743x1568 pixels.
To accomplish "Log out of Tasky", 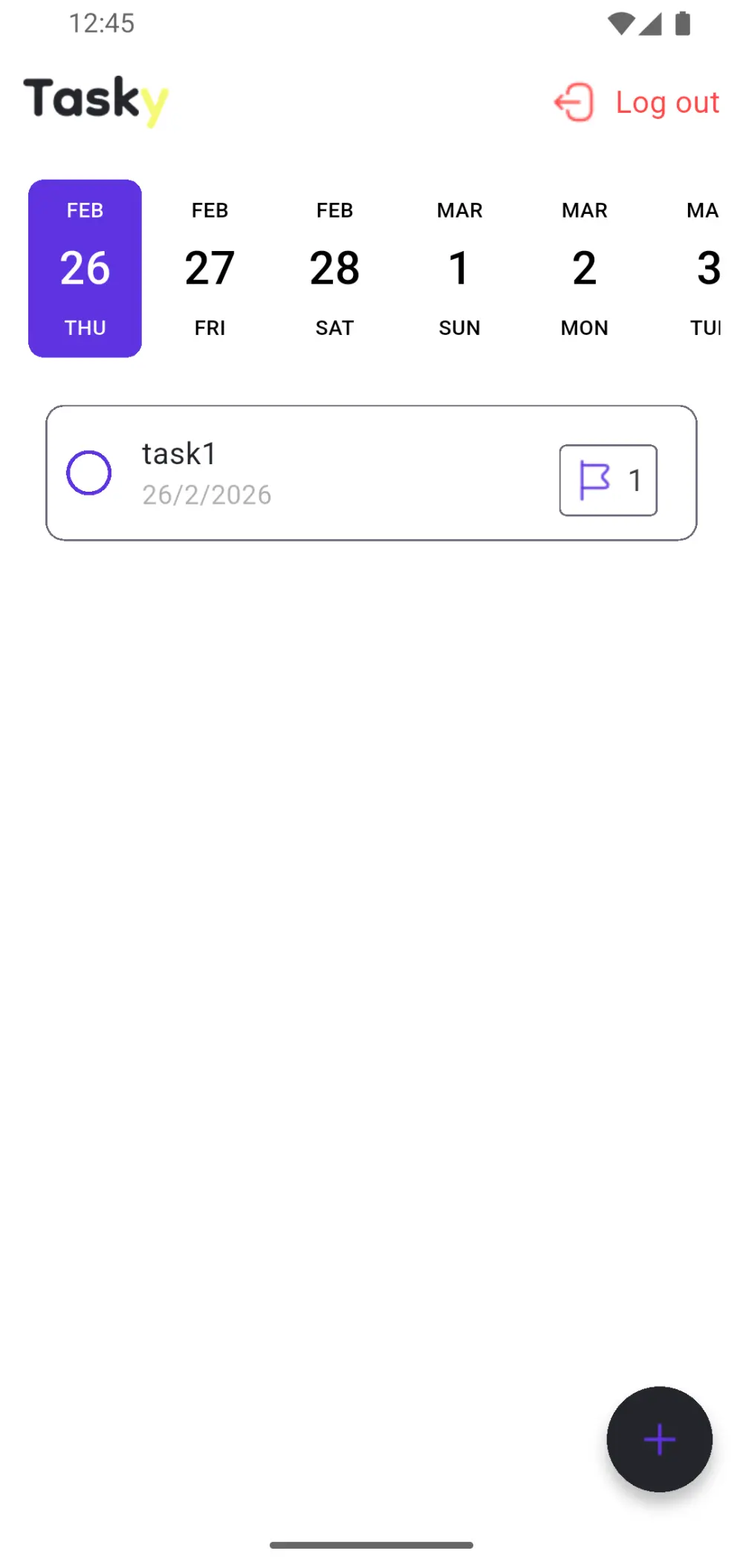I will (637, 103).
